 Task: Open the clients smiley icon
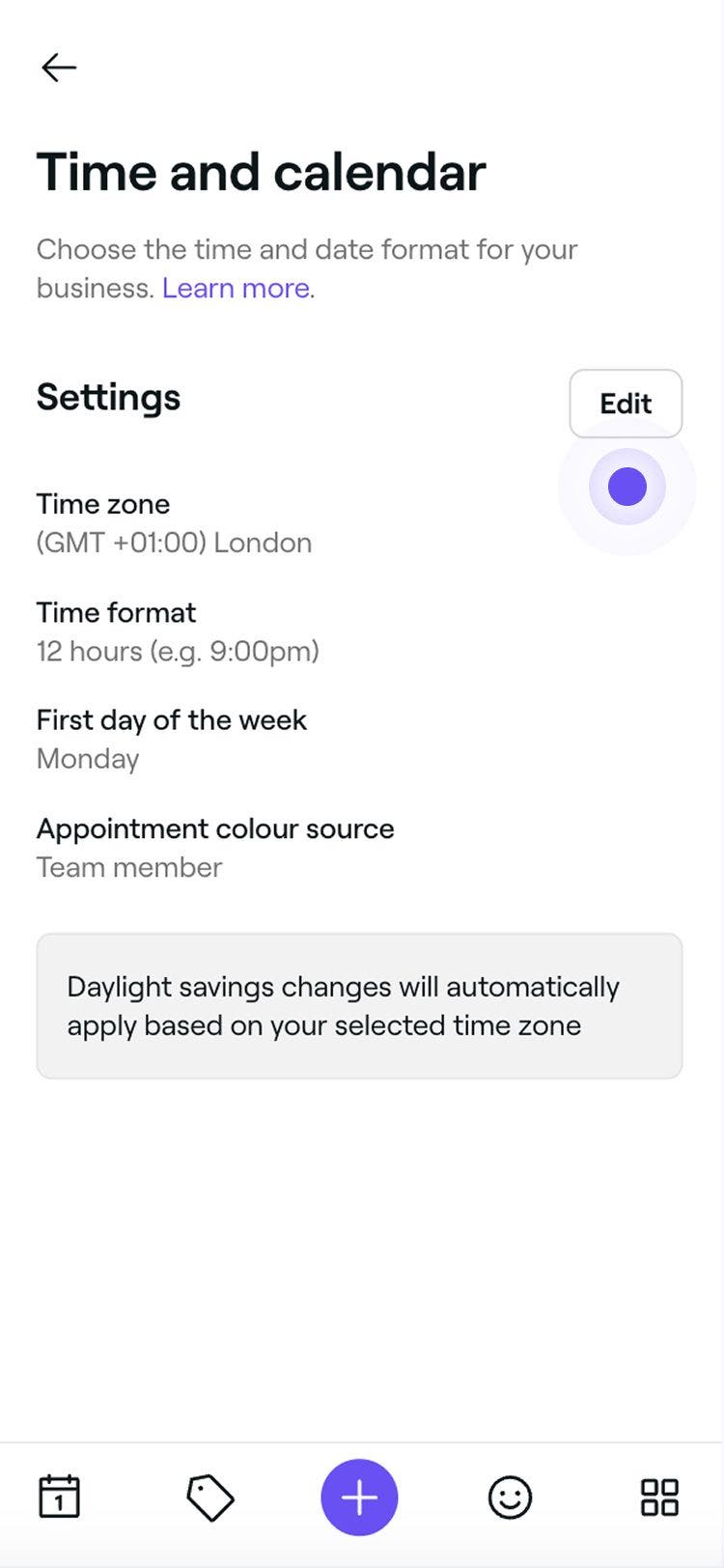click(510, 1498)
